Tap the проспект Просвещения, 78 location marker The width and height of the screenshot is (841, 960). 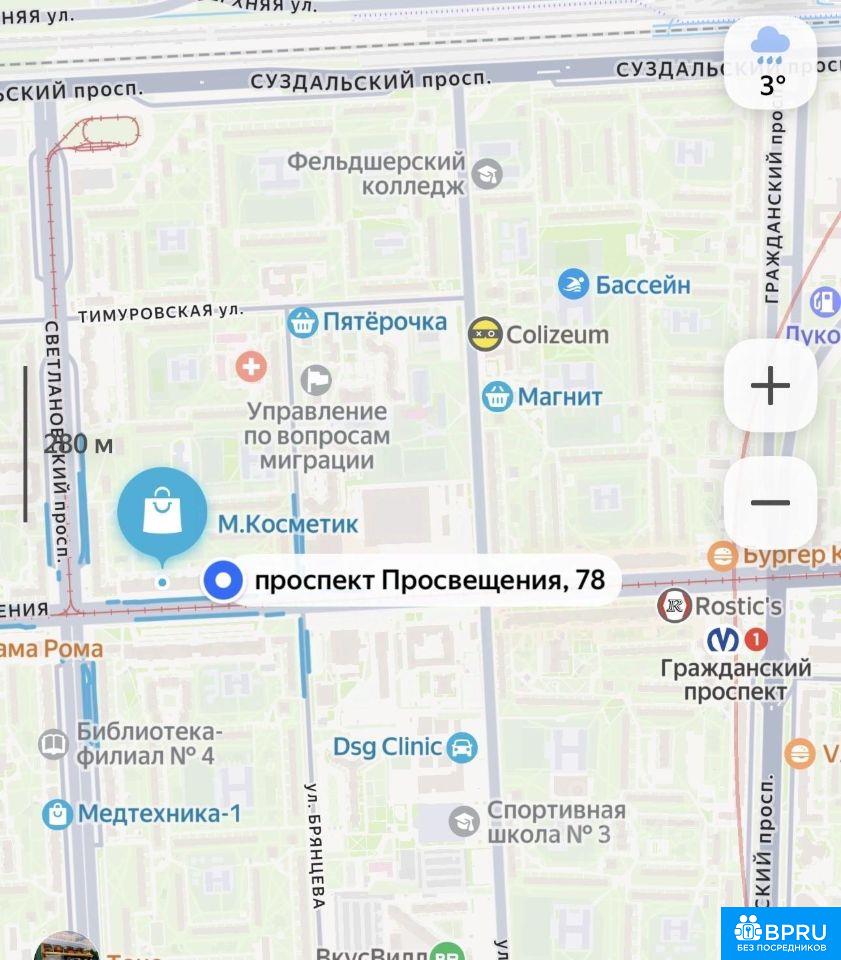tap(224, 580)
